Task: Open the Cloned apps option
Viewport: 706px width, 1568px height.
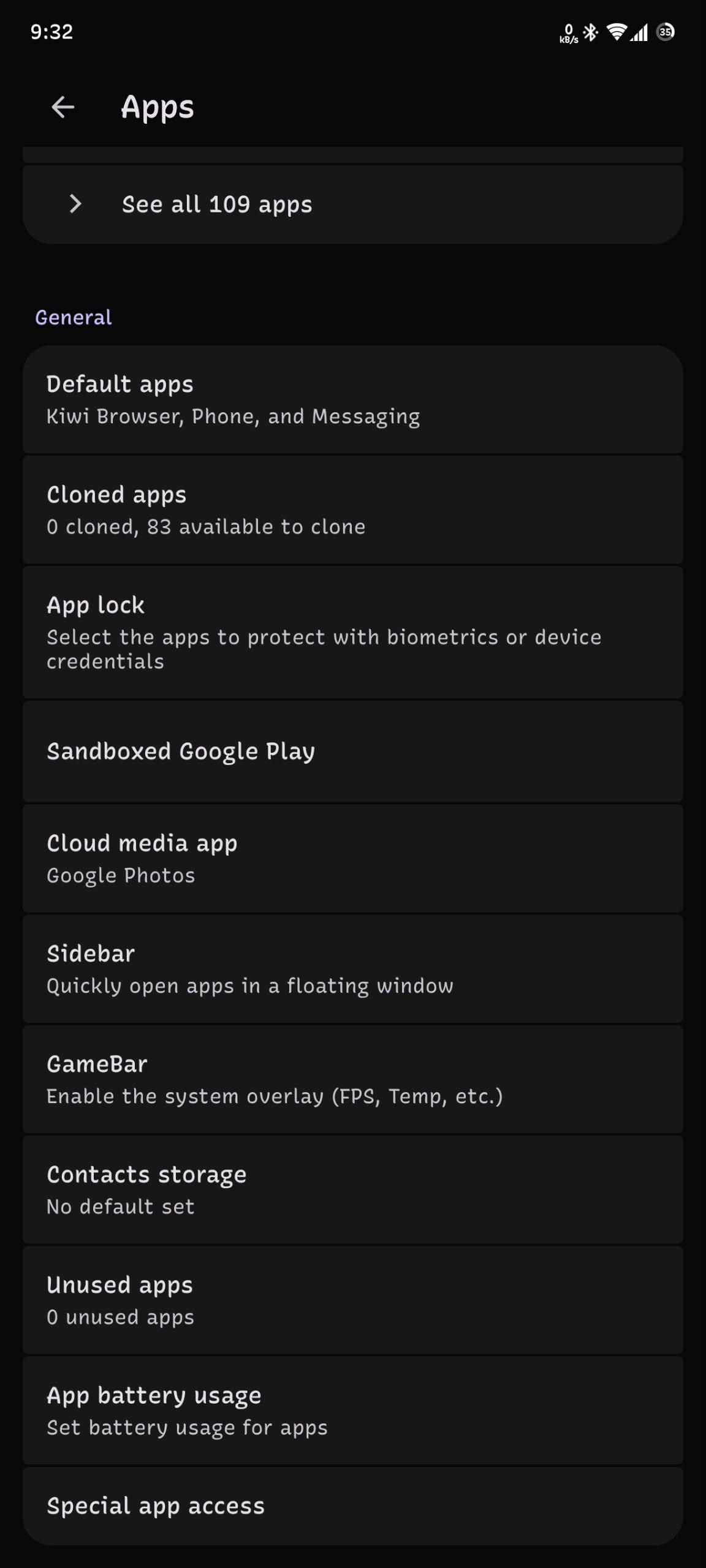Action: click(353, 510)
